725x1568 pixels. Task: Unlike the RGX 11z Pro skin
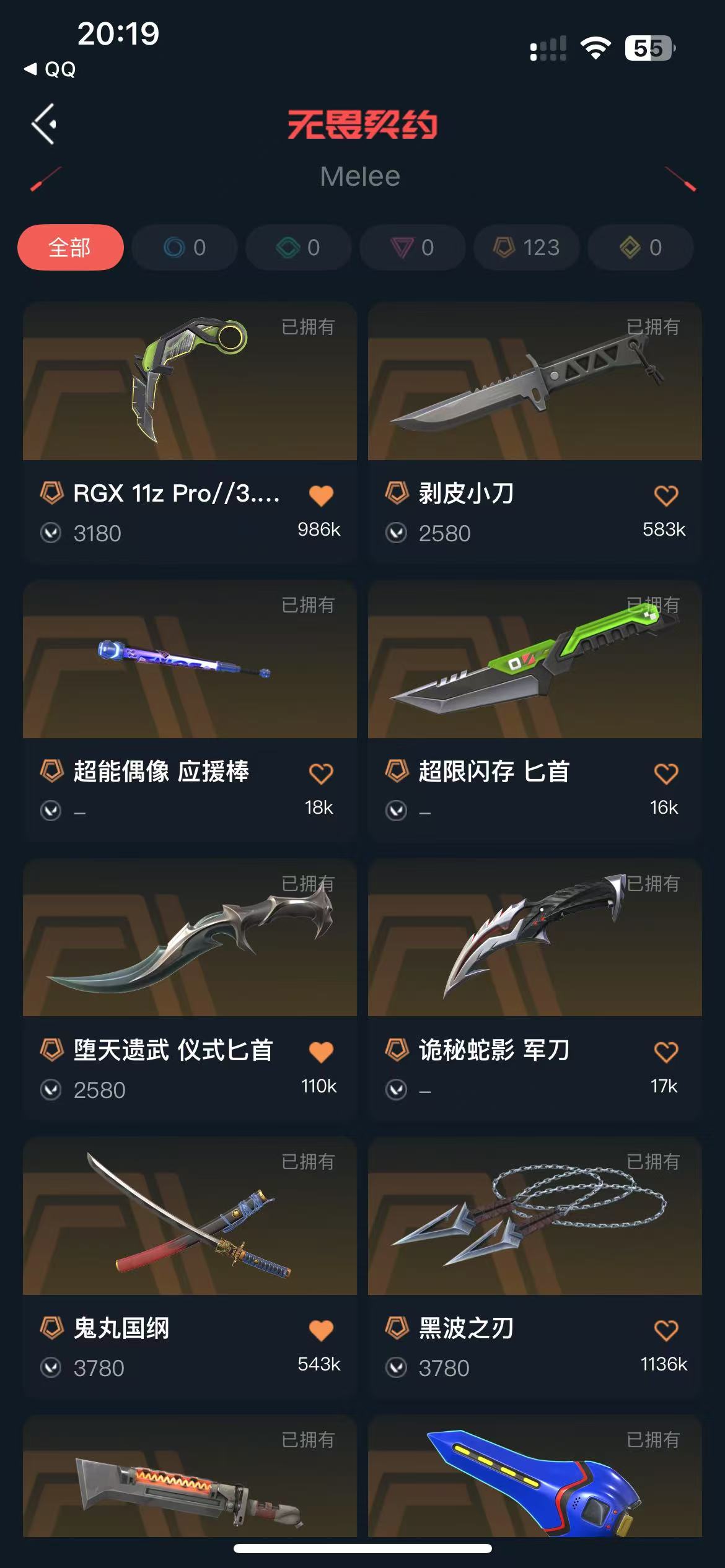click(x=321, y=495)
